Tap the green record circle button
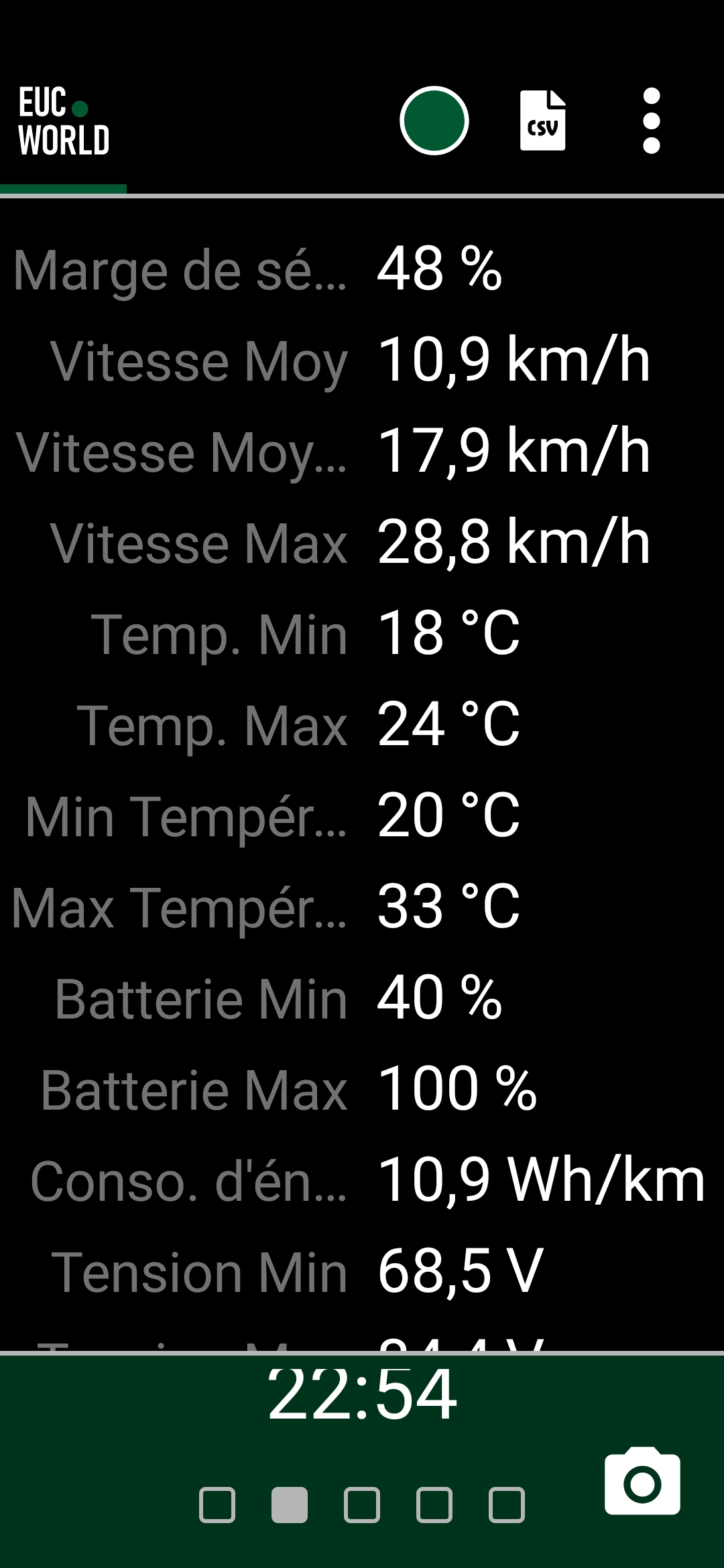Screen dimensions: 724x1568 click(x=434, y=121)
